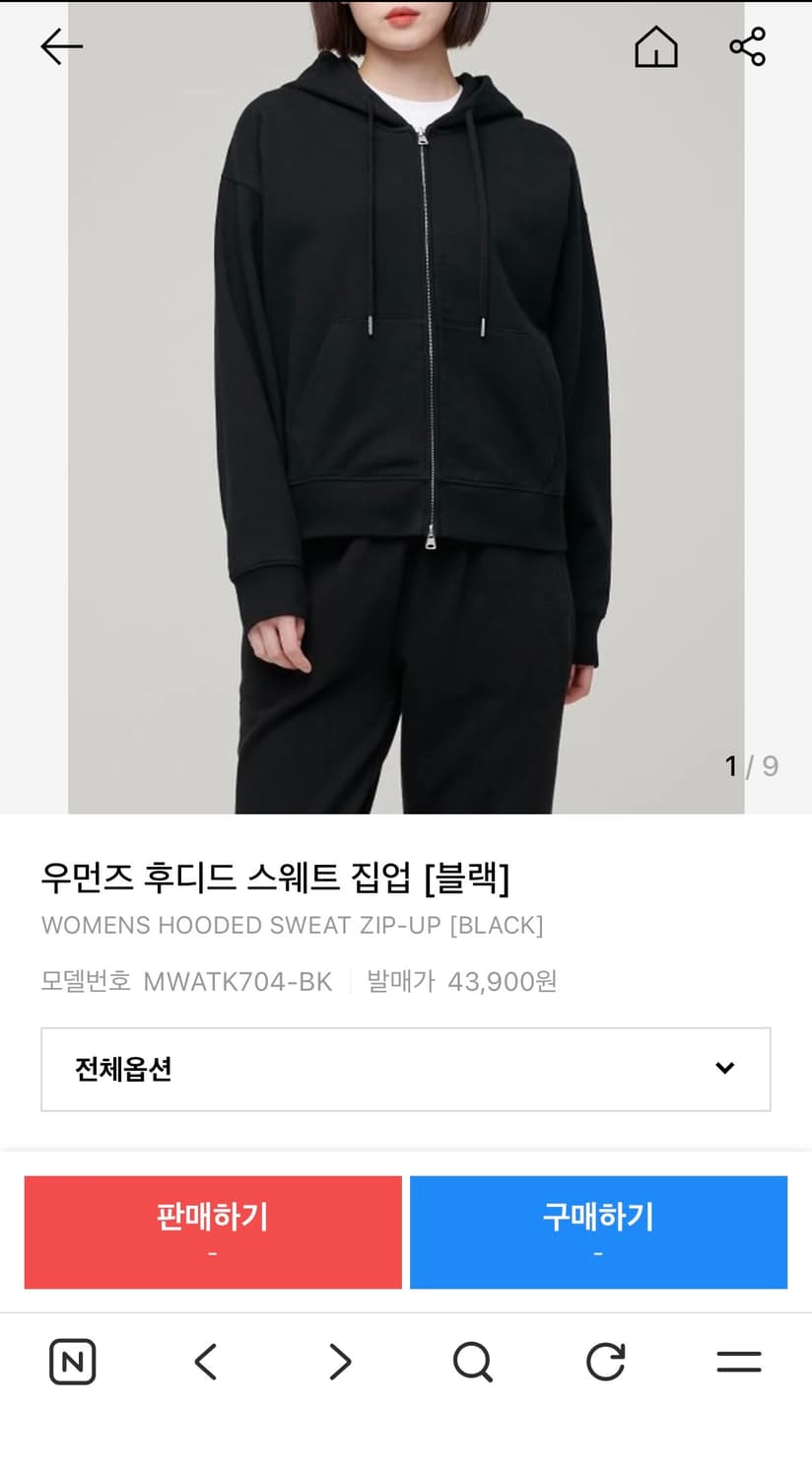Open search with the magnifier icon
The height and width of the screenshot is (1479, 812).
click(473, 1362)
